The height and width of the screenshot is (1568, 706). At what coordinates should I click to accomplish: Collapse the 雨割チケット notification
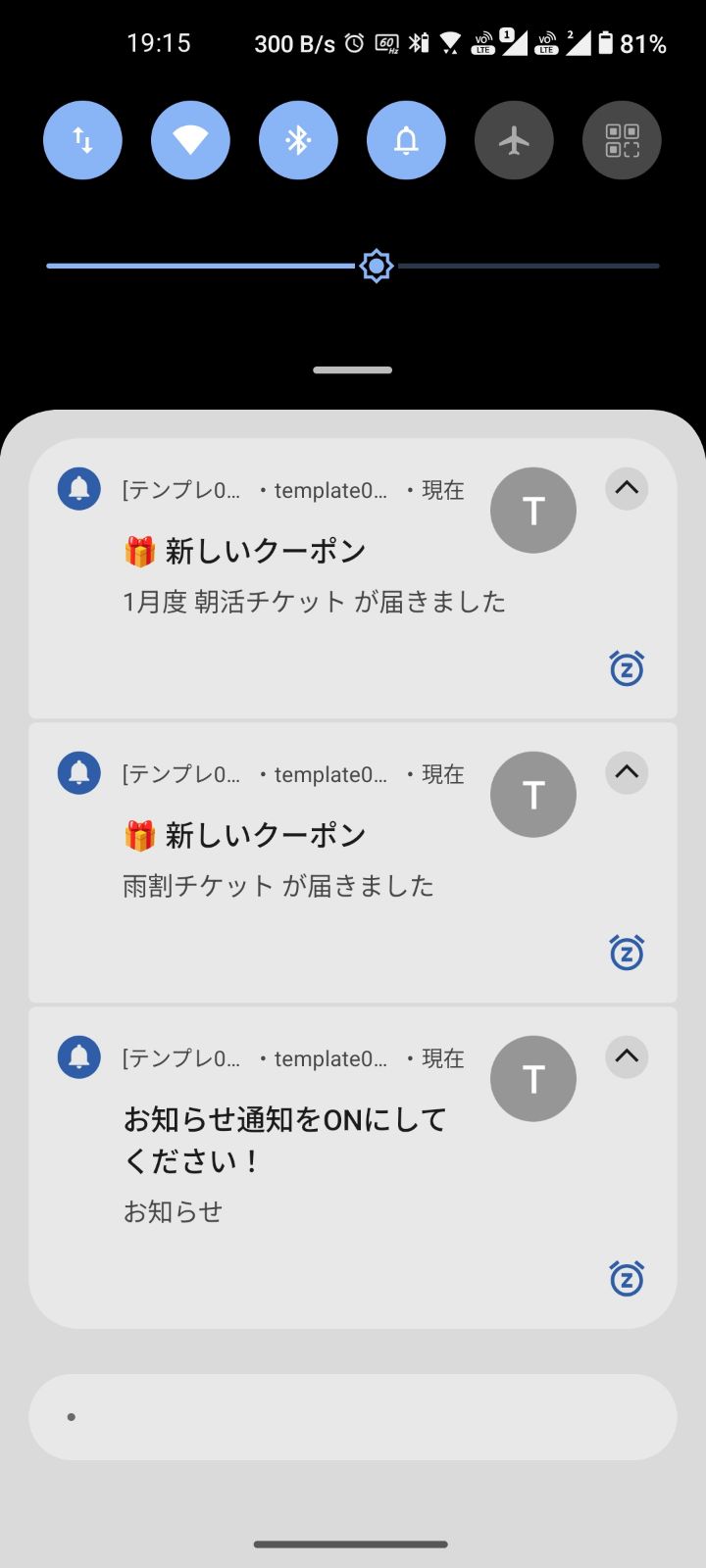pos(627,772)
